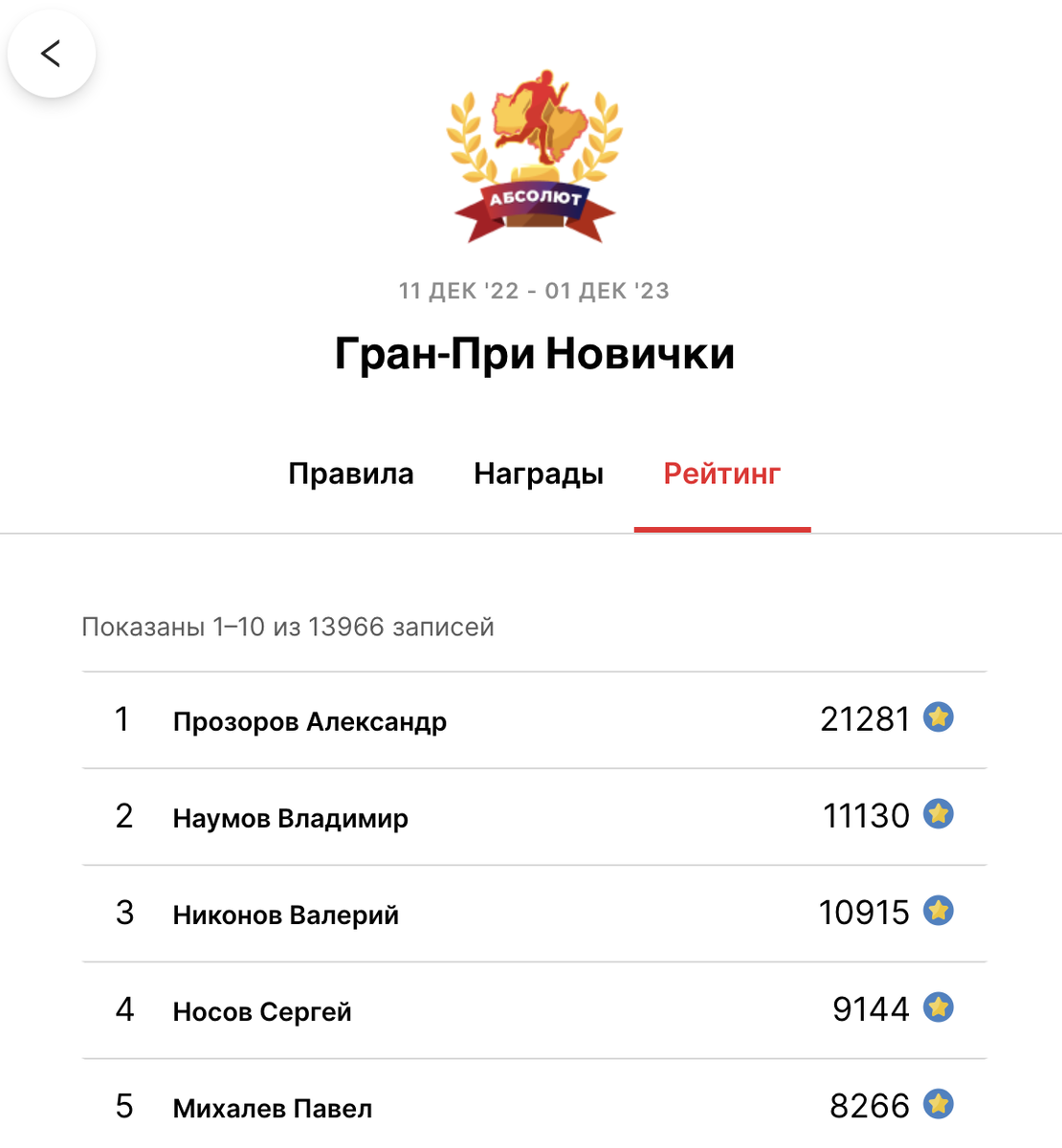Image resolution: width=1062 pixels, height=1148 pixels.
Task: View Никонов Валерий's entry
Action: coord(534,914)
